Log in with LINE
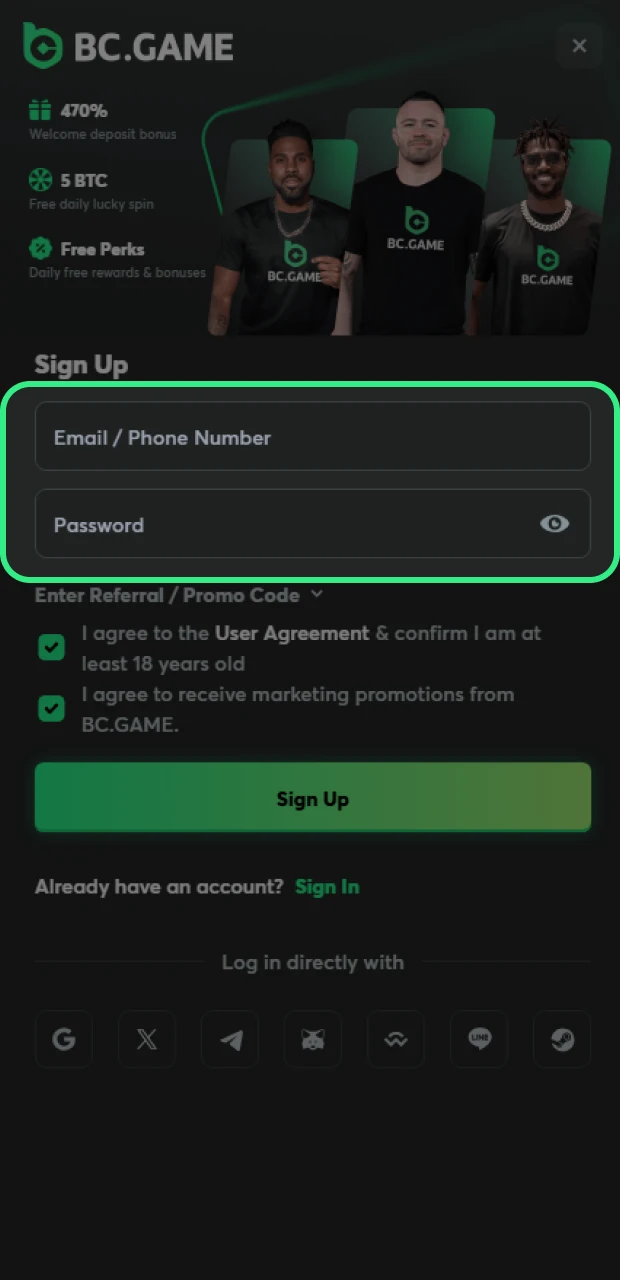The width and height of the screenshot is (620, 1280). pos(479,1040)
